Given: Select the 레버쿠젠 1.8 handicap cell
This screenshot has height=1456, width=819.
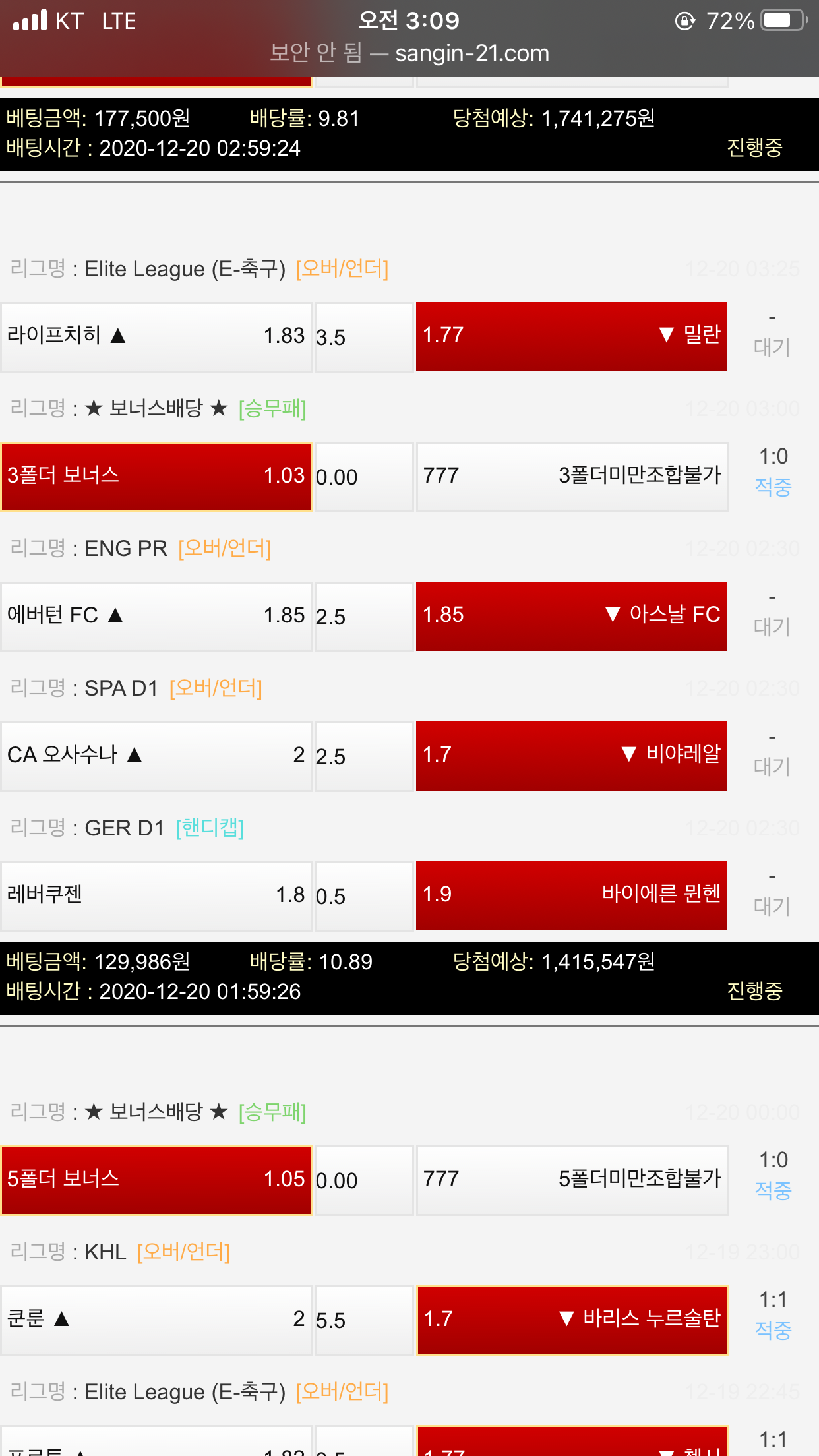Looking at the screenshot, I should [x=156, y=895].
